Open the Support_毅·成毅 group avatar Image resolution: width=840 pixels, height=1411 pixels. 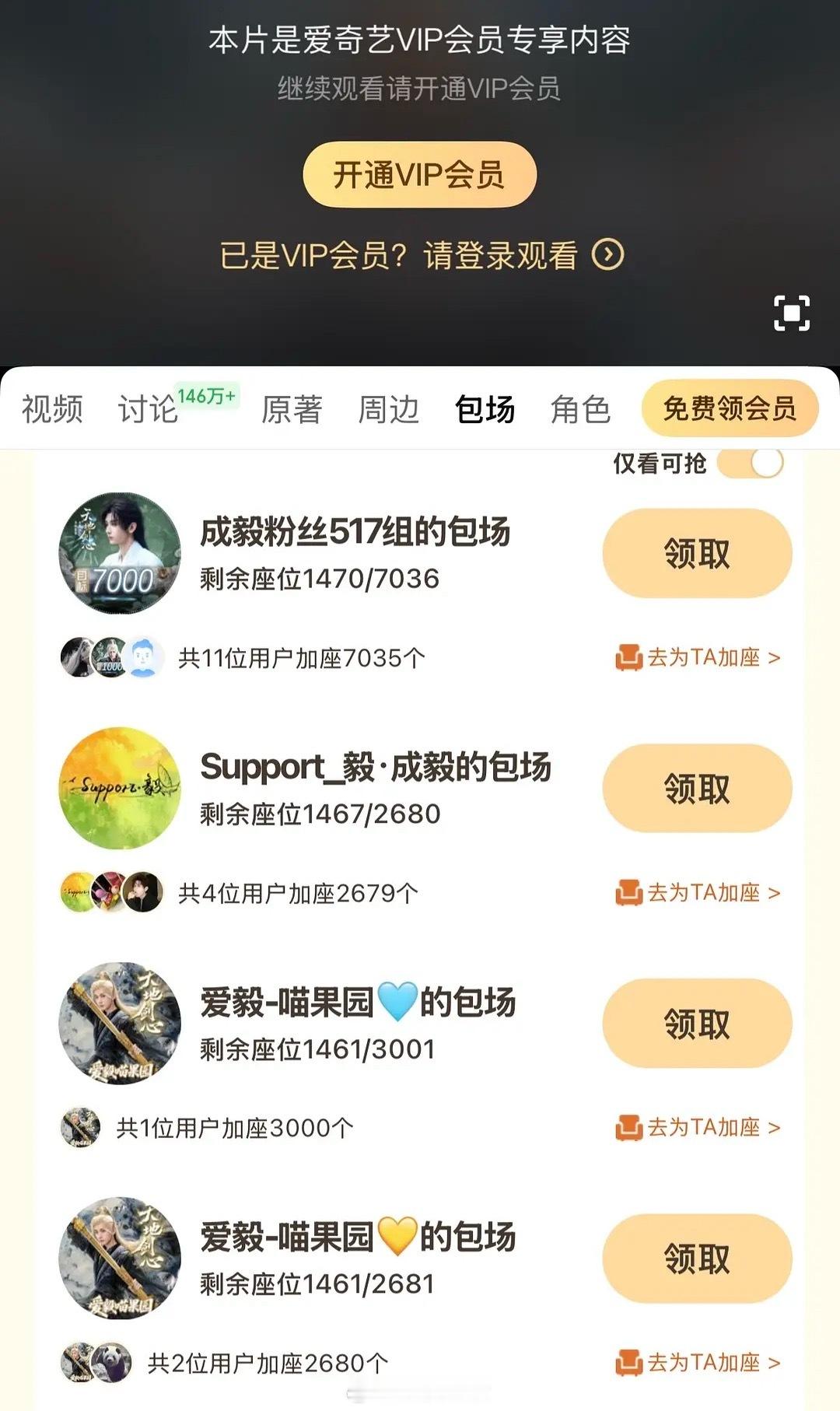(x=121, y=788)
